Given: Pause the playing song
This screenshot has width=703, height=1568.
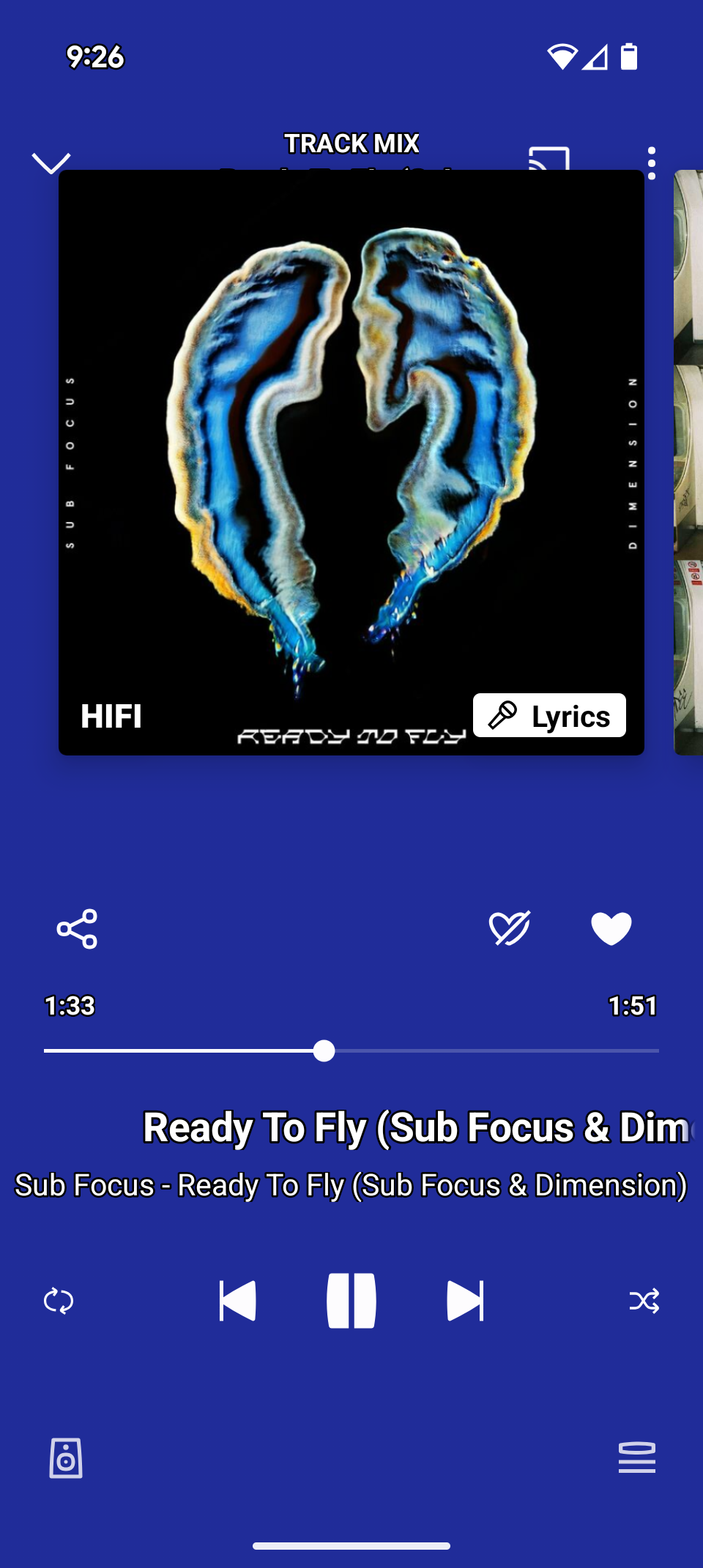Looking at the screenshot, I should (351, 1301).
